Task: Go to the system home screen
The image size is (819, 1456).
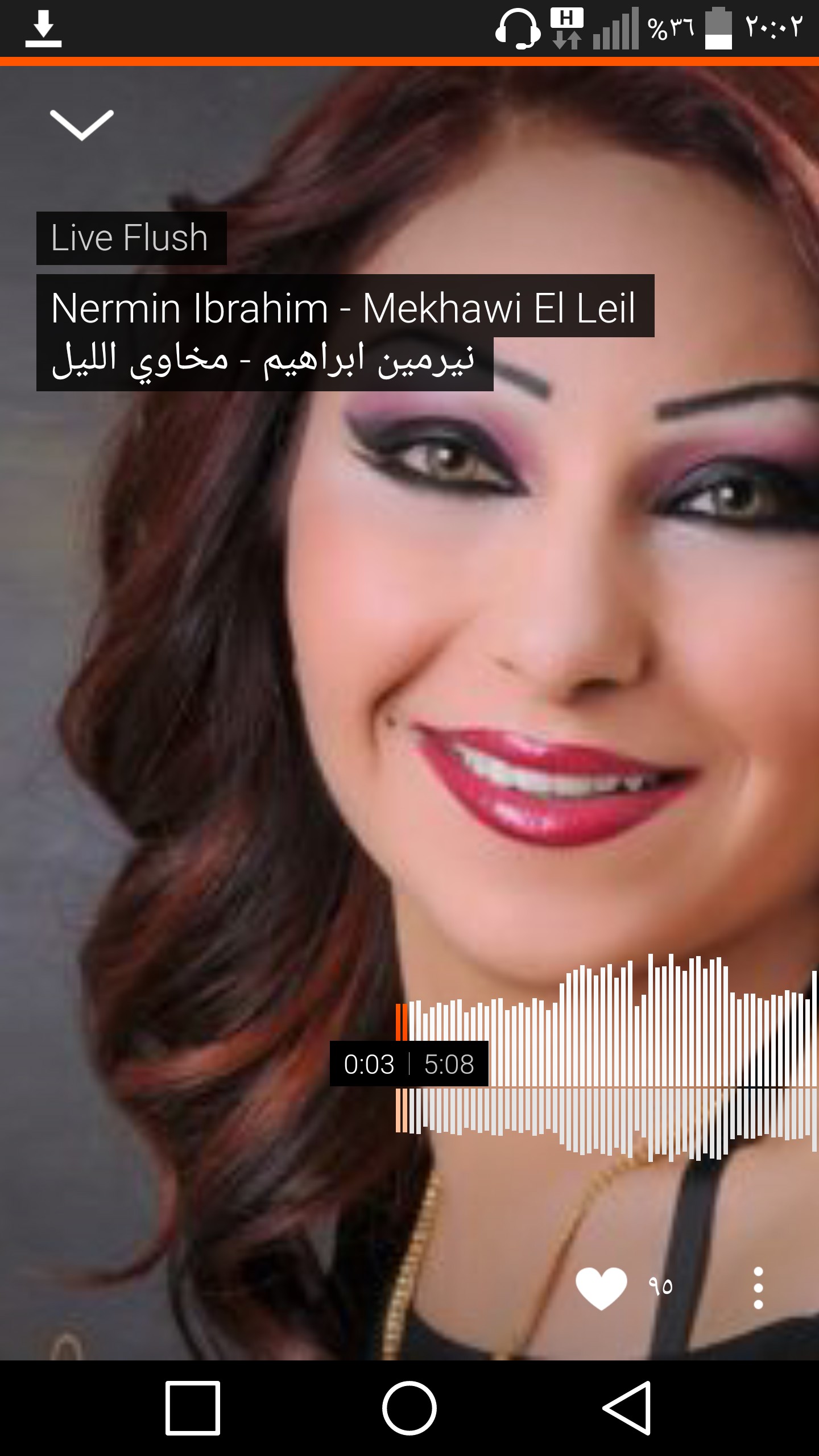Action: pyautogui.click(x=409, y=1408)
